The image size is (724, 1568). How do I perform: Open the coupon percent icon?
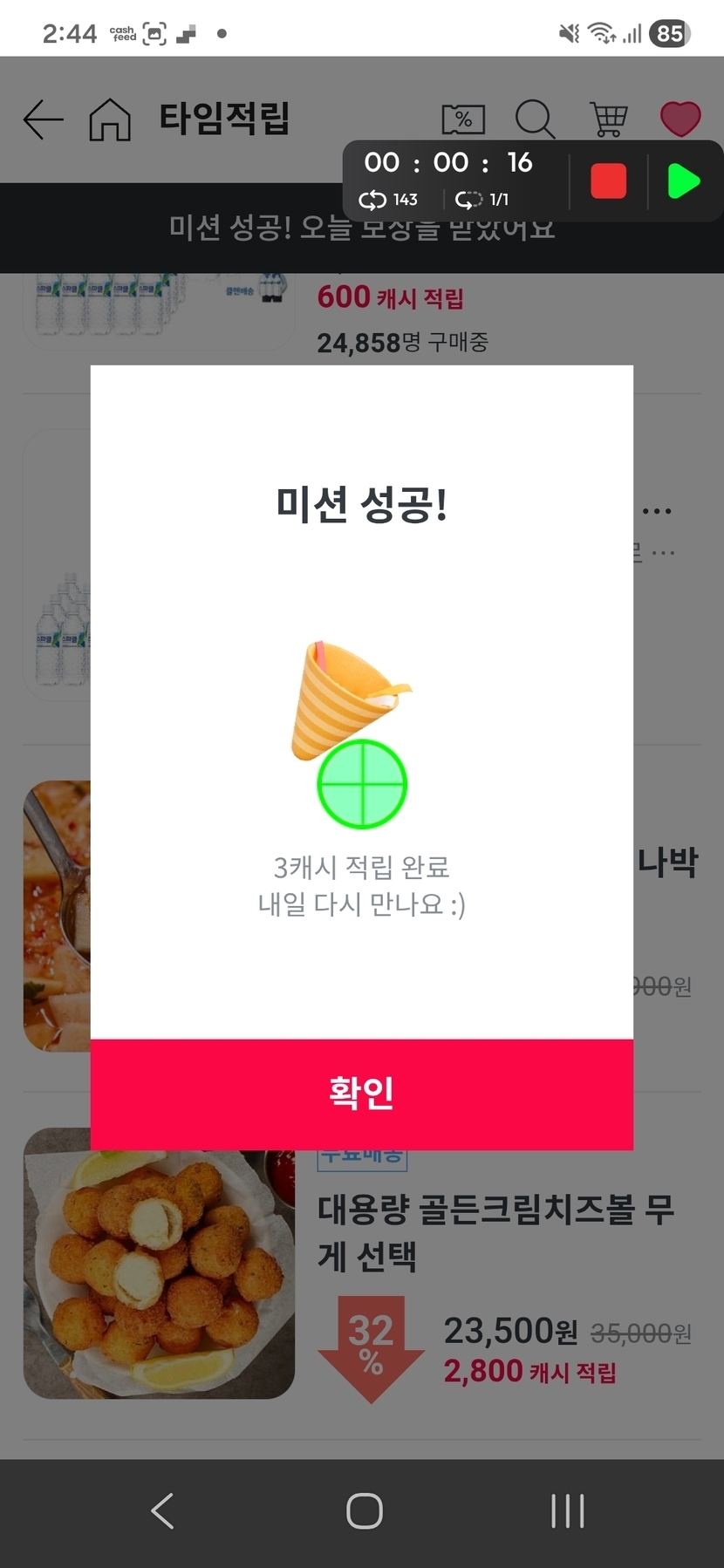(x=463, y=119)
